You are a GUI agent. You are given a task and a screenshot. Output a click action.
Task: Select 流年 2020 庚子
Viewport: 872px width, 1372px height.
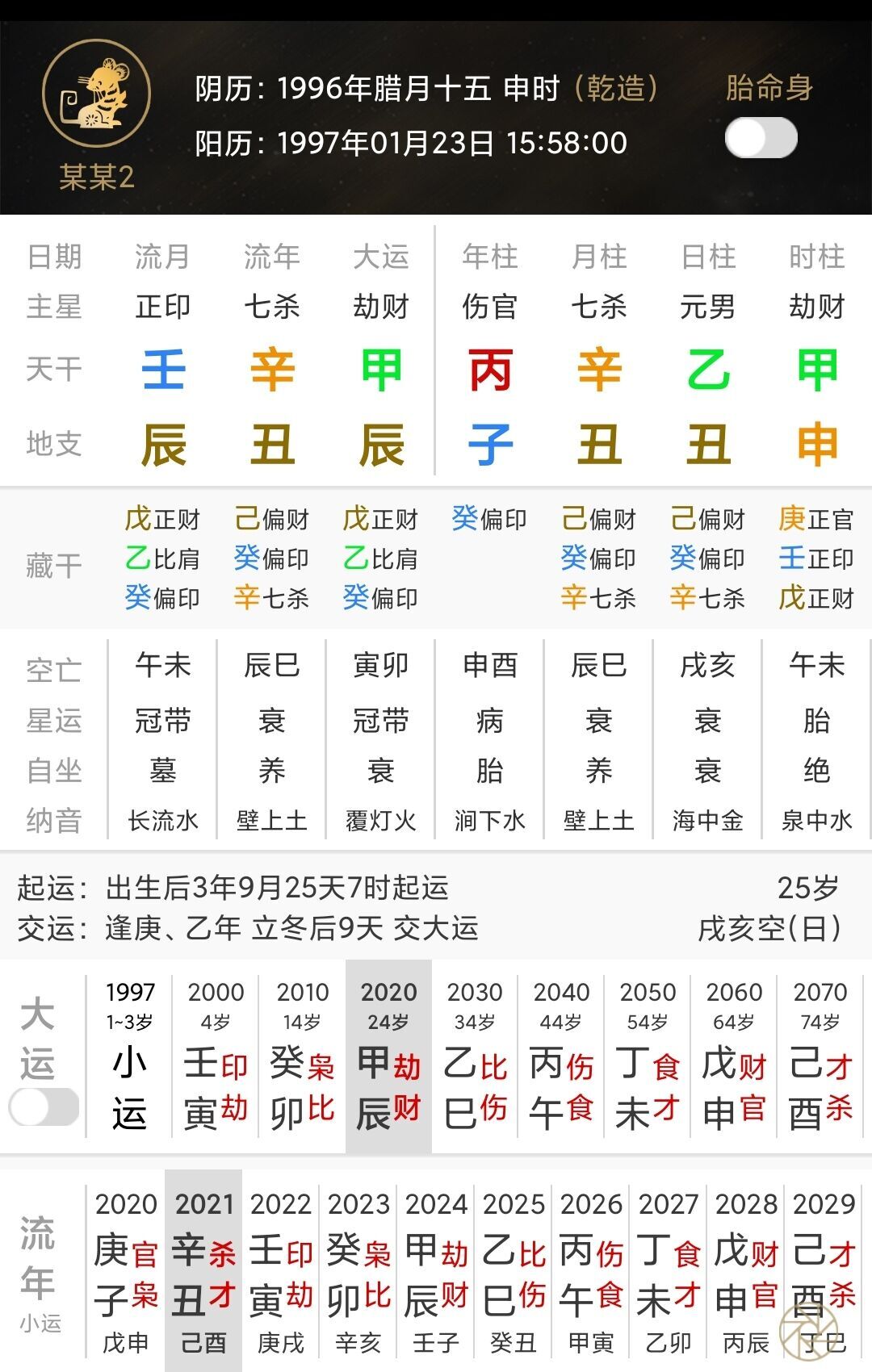126,1271
